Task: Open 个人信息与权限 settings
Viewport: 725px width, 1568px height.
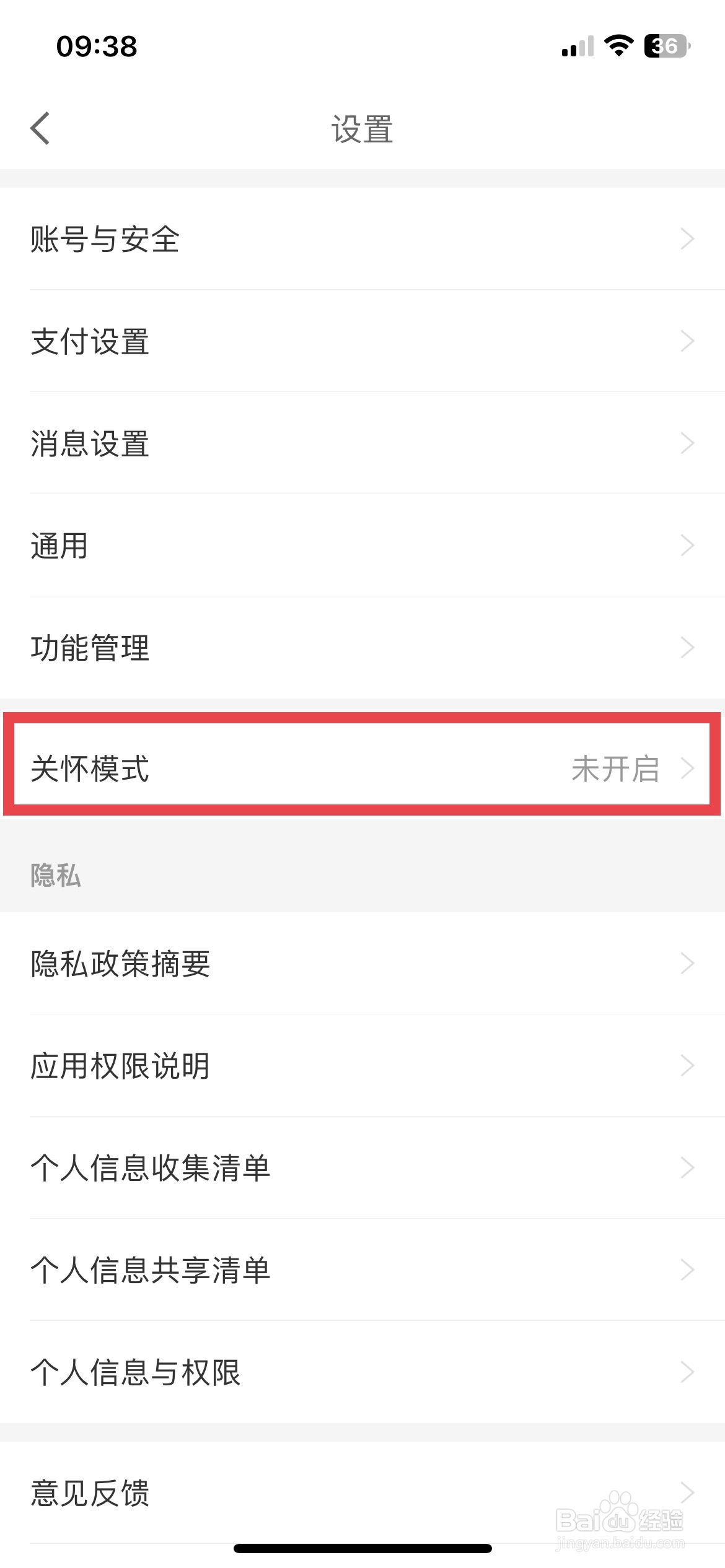Action: (135, 1372)
